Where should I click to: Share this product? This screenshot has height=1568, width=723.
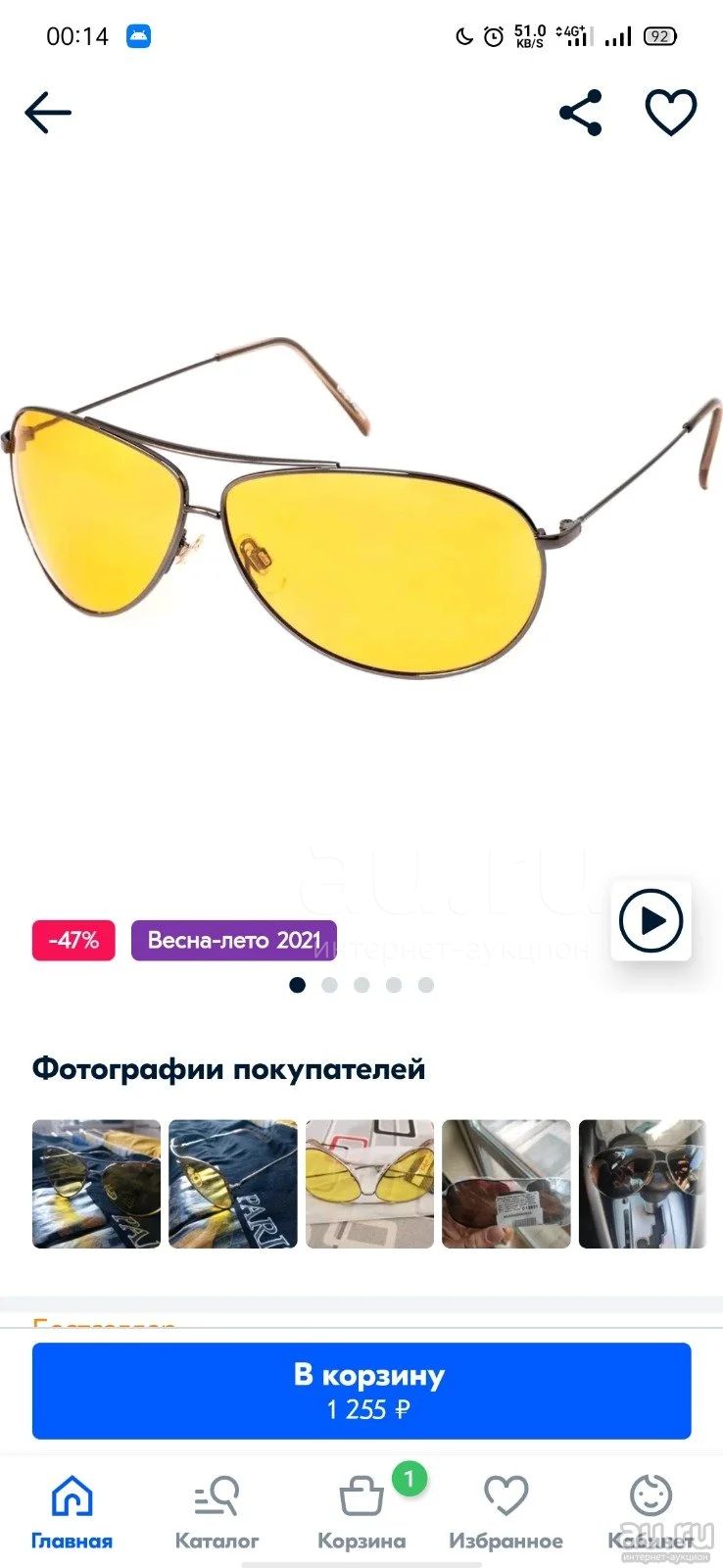coord(580,113)
